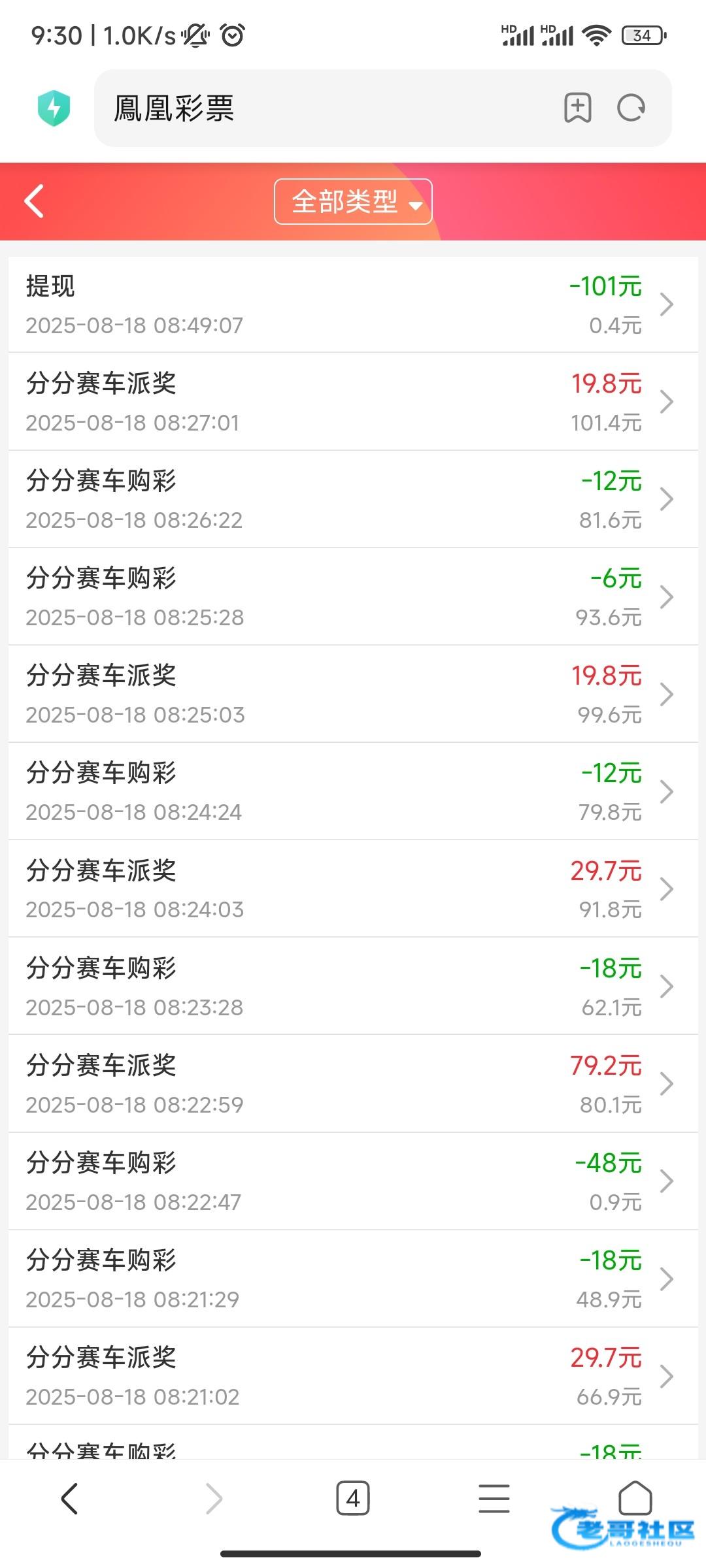Tap the 鳳凰彩票 address bar
The image size is (706, 1568).
click(327, 108)
